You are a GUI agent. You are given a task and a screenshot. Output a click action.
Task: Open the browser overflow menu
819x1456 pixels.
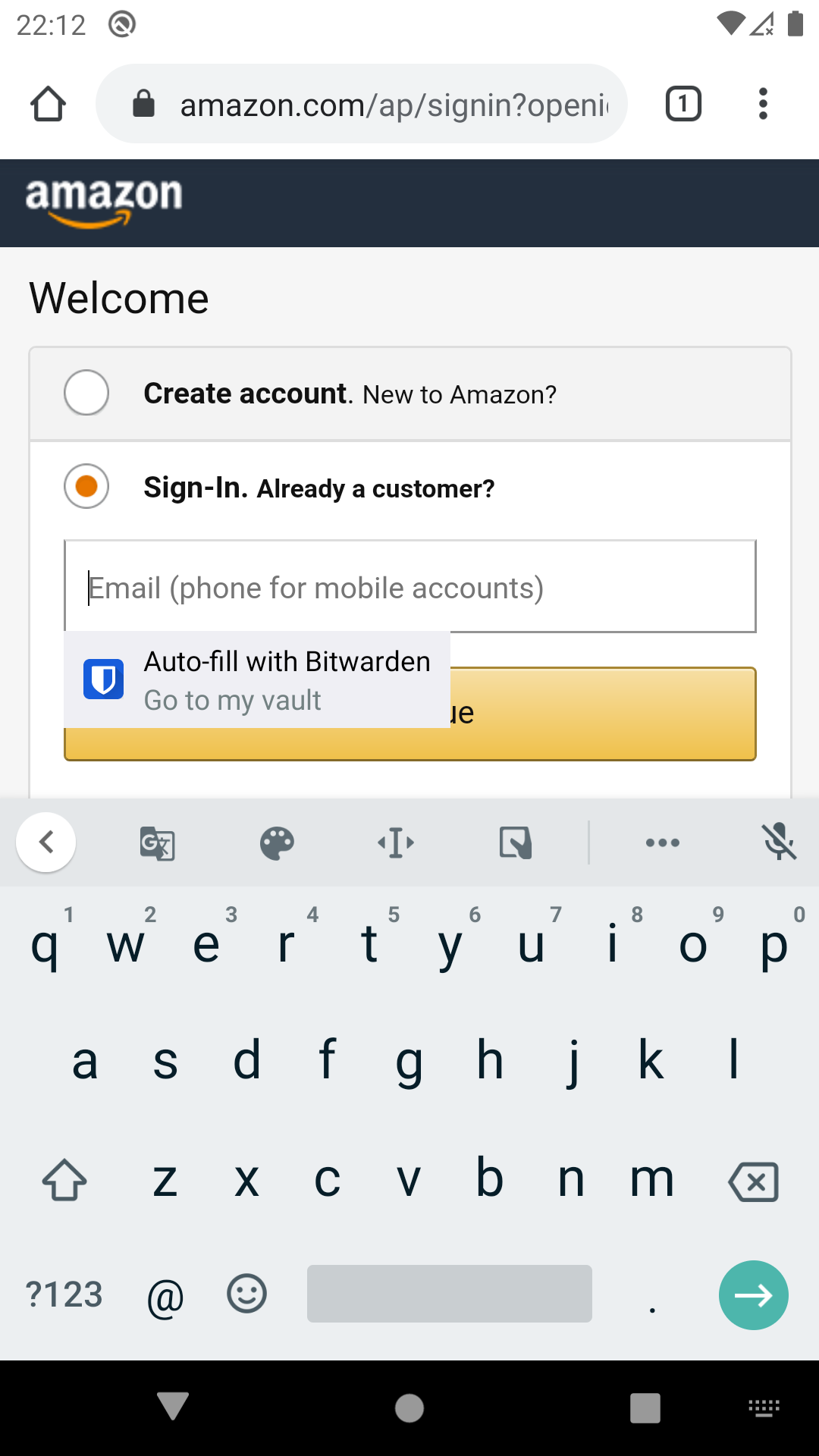click(x=763, y=104)
